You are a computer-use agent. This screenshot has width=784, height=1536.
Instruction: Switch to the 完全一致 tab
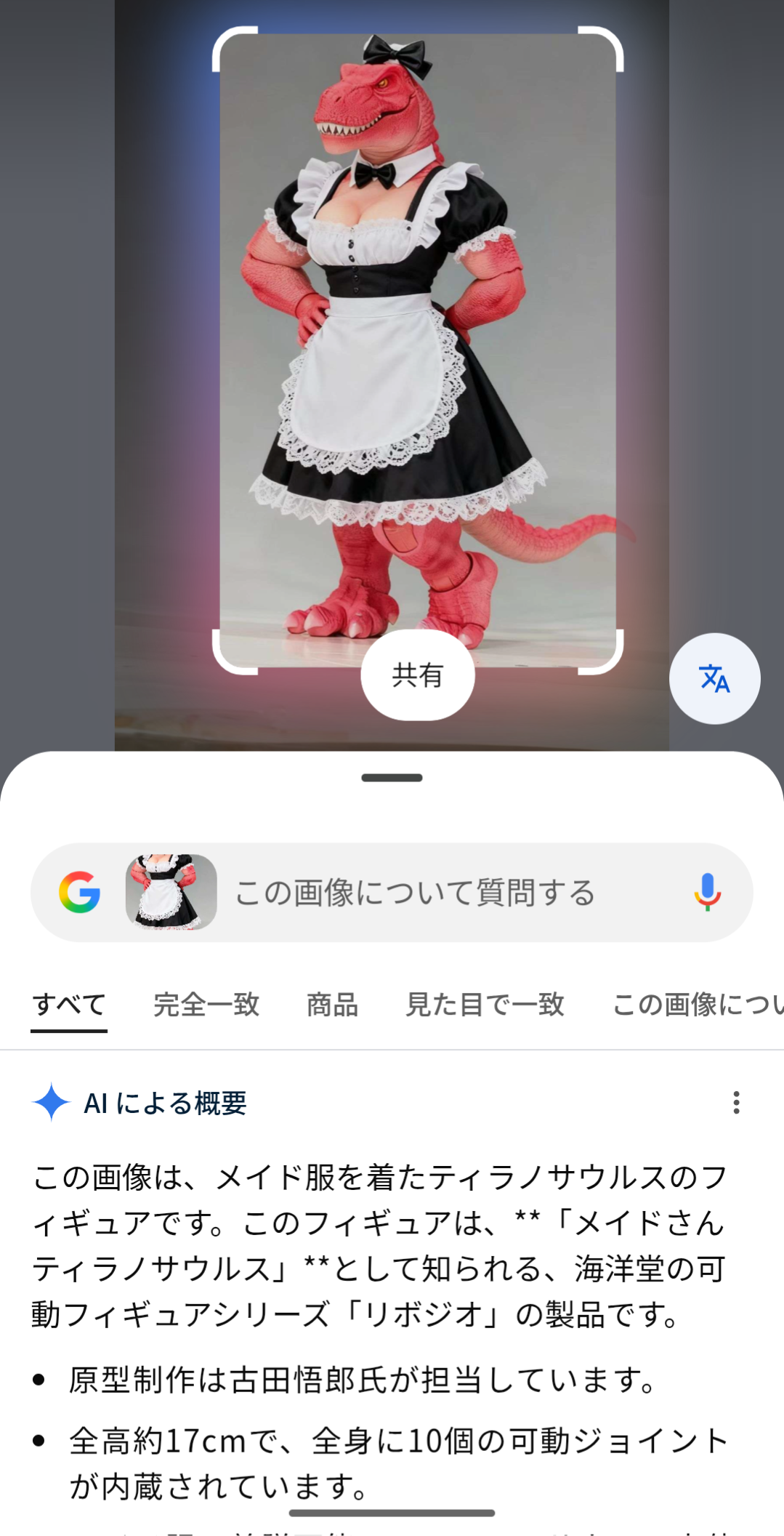[x=206, y=1005]
